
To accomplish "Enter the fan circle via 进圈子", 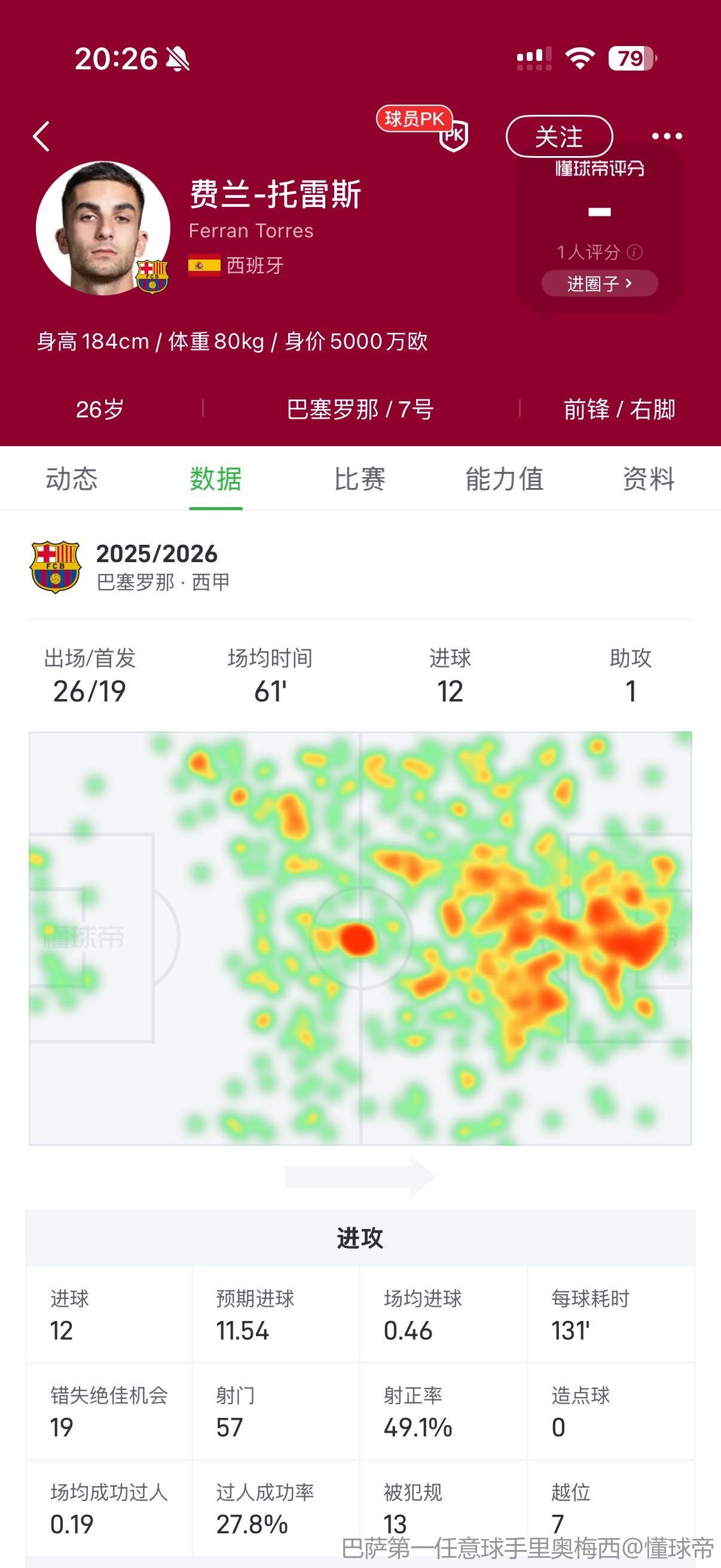I will tap(599, 283).
